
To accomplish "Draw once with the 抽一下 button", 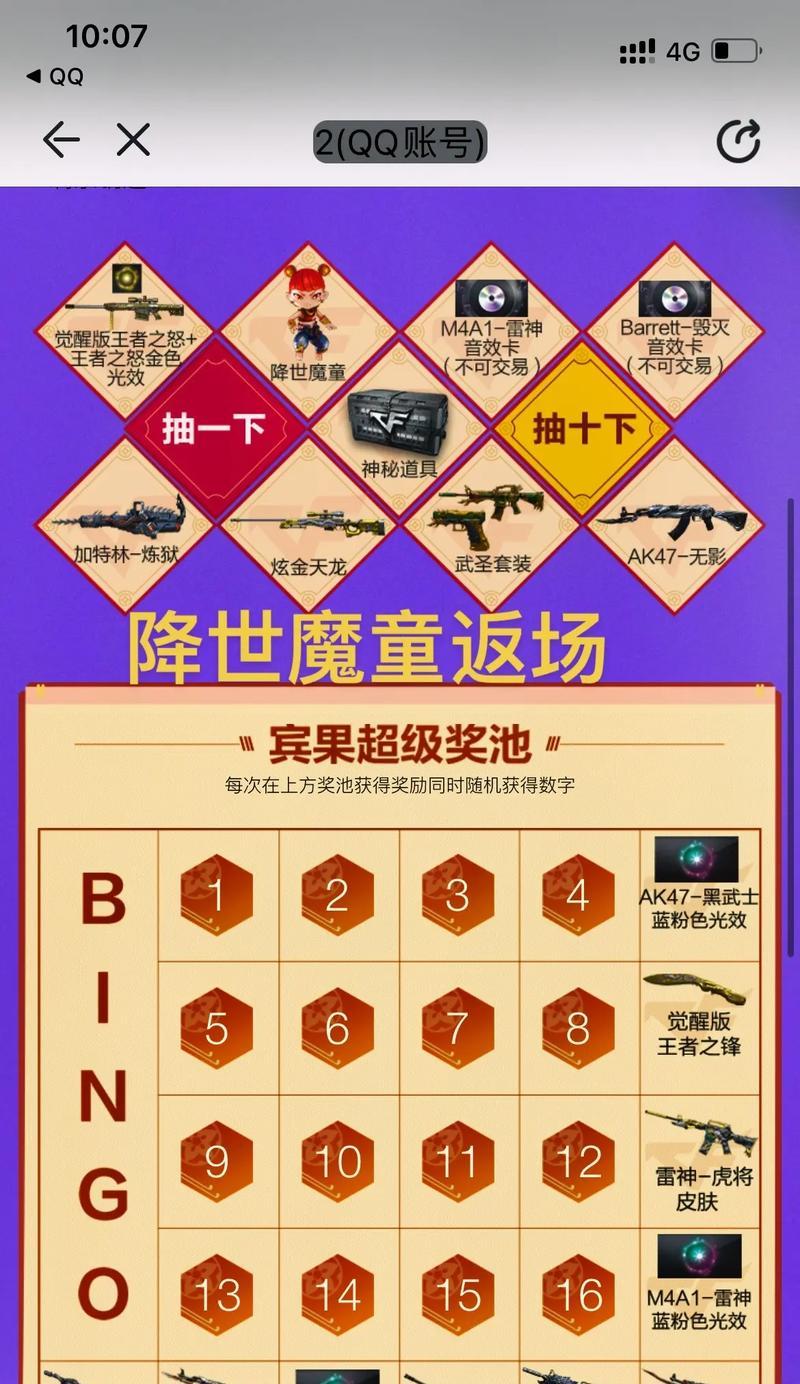I will (214, 429).
